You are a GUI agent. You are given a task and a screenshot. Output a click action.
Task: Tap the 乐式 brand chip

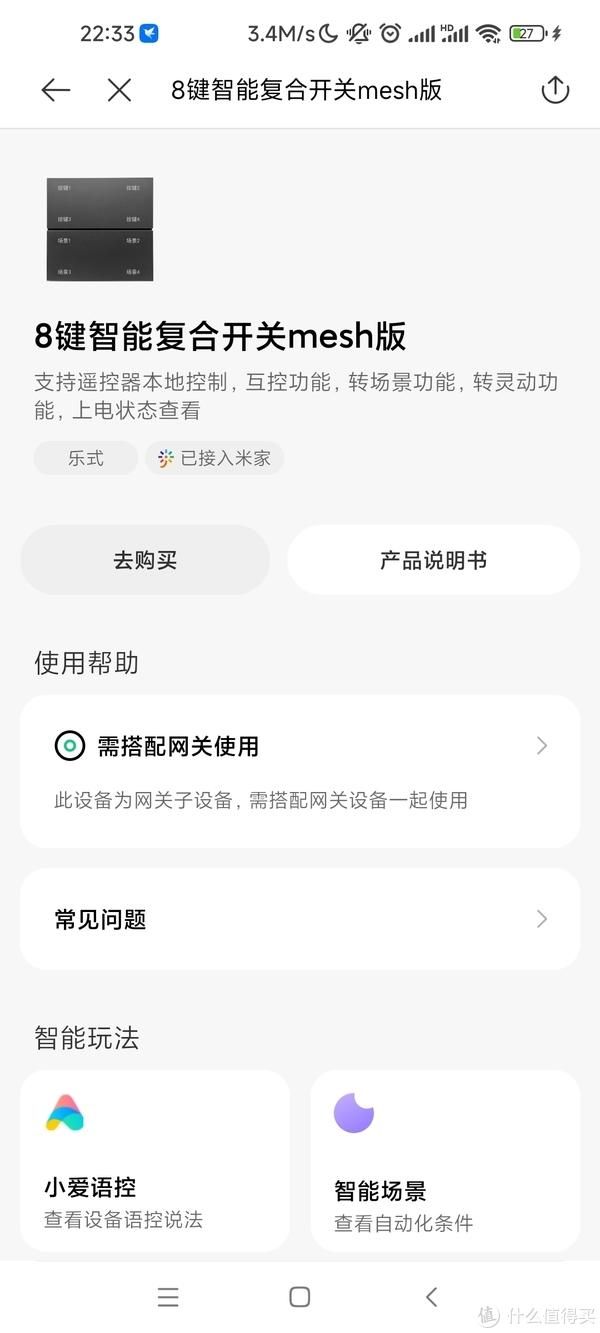click(86, 459)
